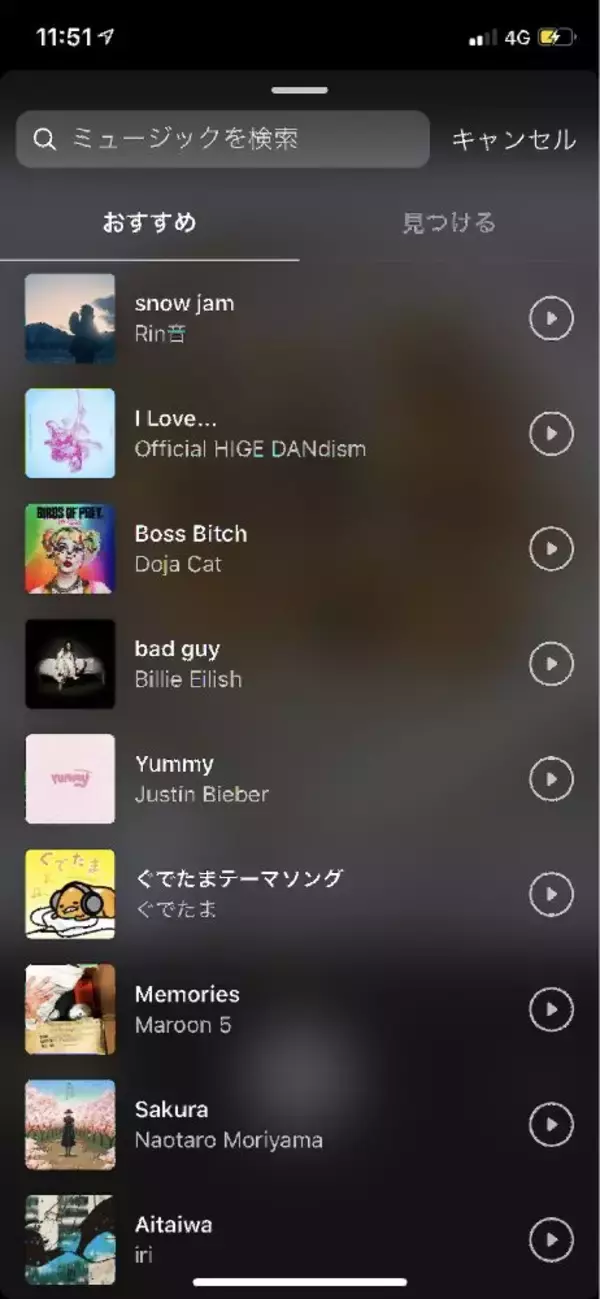The image size is (600, 1299).
Task: Tap the ミュージックを検索 search field
Action: coord(222,139)
